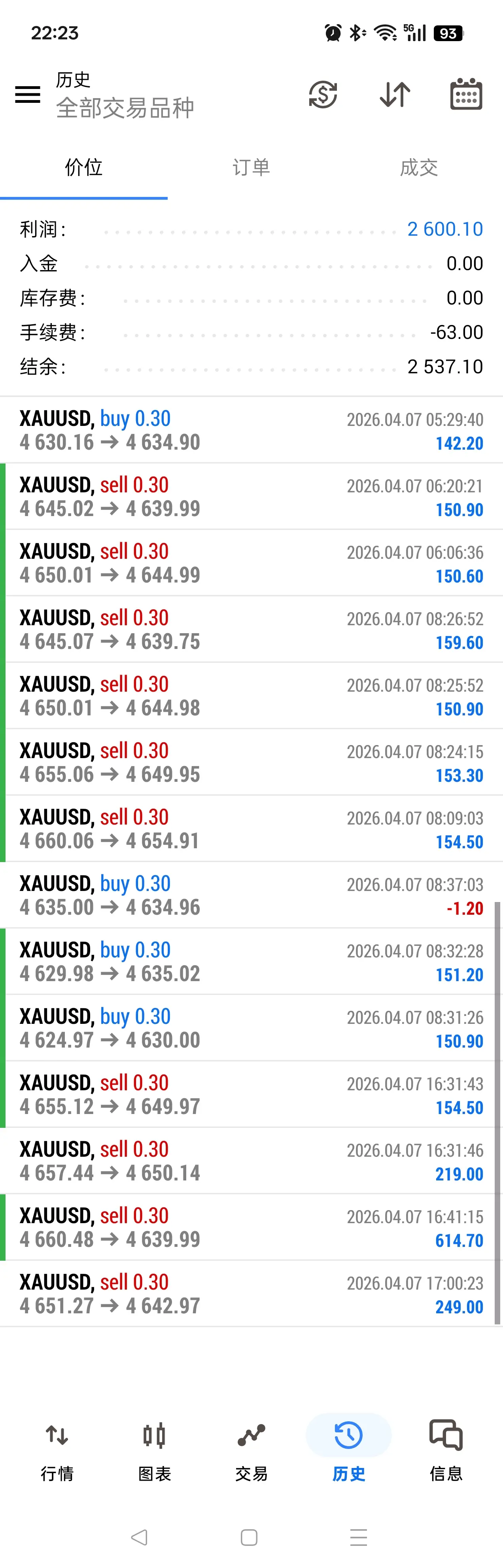Show the buy trade closed at 08:31:26

[251, 1028]
